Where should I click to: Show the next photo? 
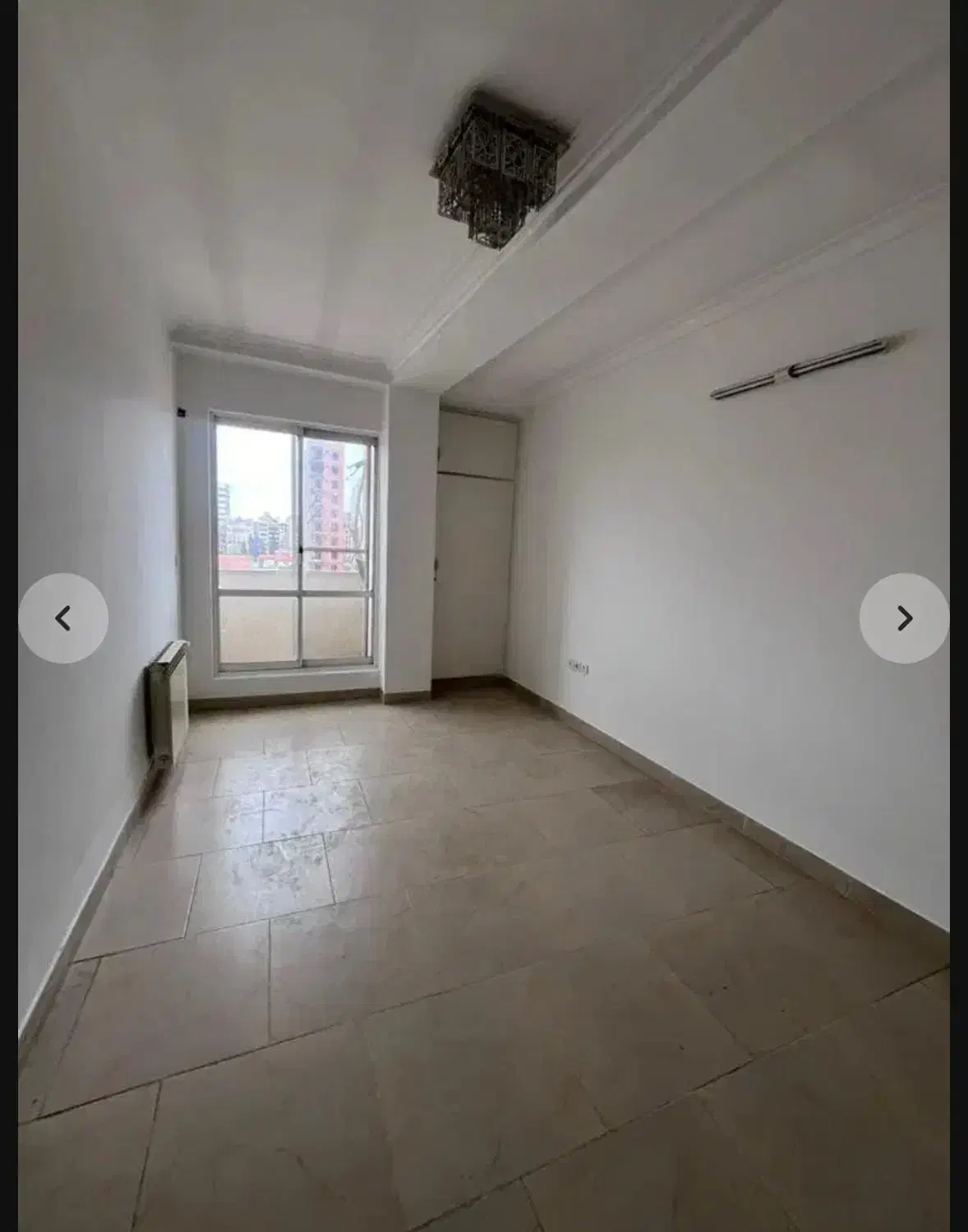click(904, 618)
